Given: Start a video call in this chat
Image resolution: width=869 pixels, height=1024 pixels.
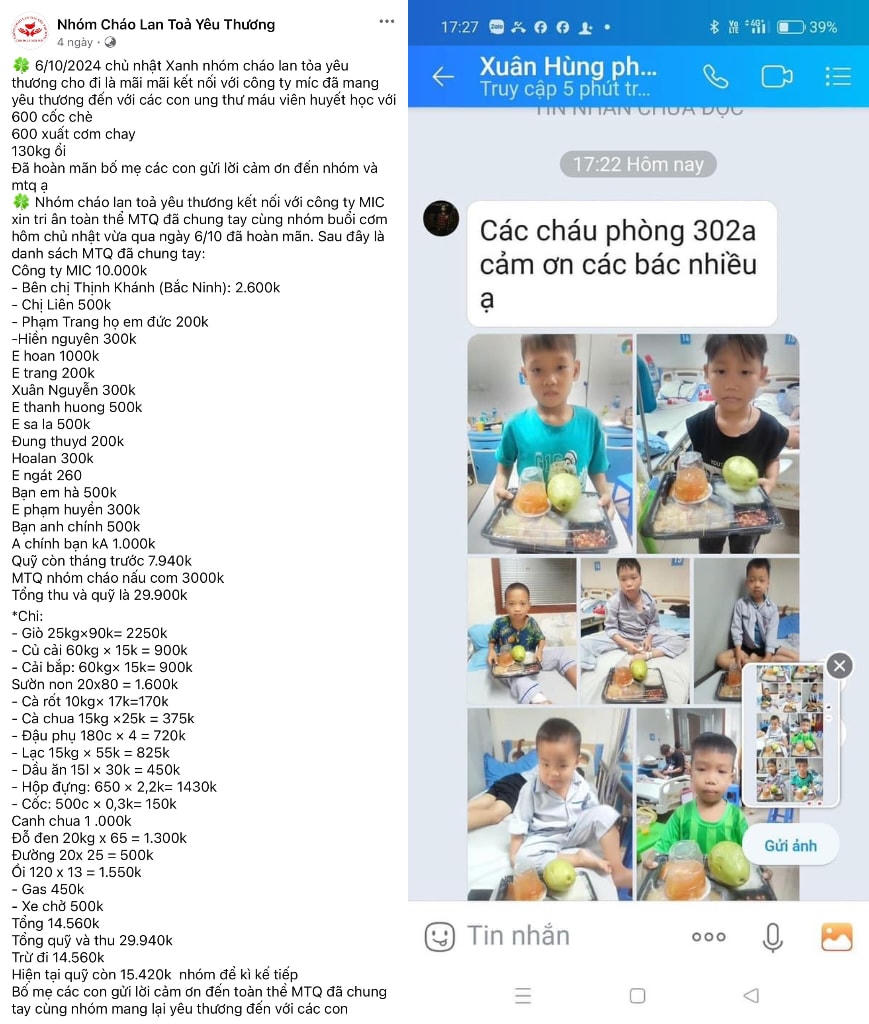Looking at the screenshot, I should 776,76.
